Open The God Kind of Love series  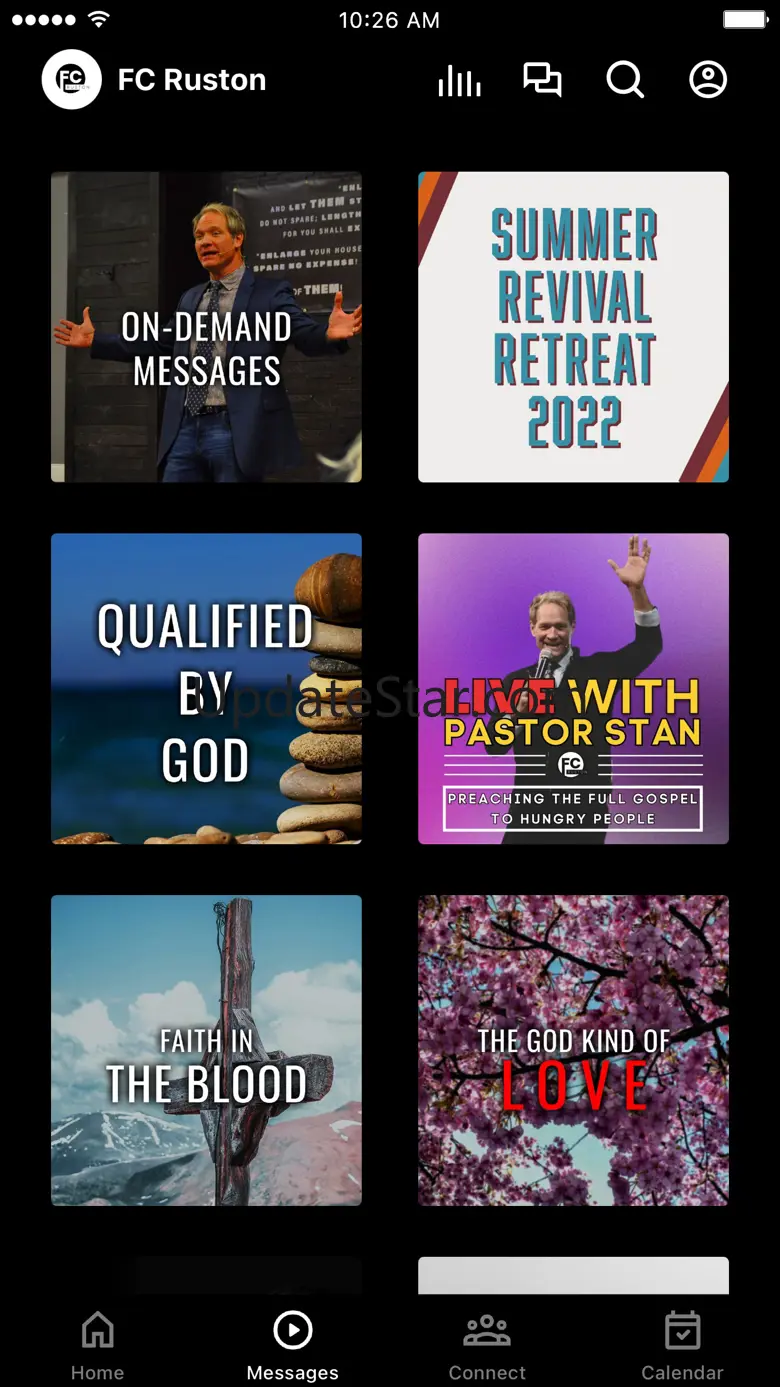click(x=573, y=1050)
